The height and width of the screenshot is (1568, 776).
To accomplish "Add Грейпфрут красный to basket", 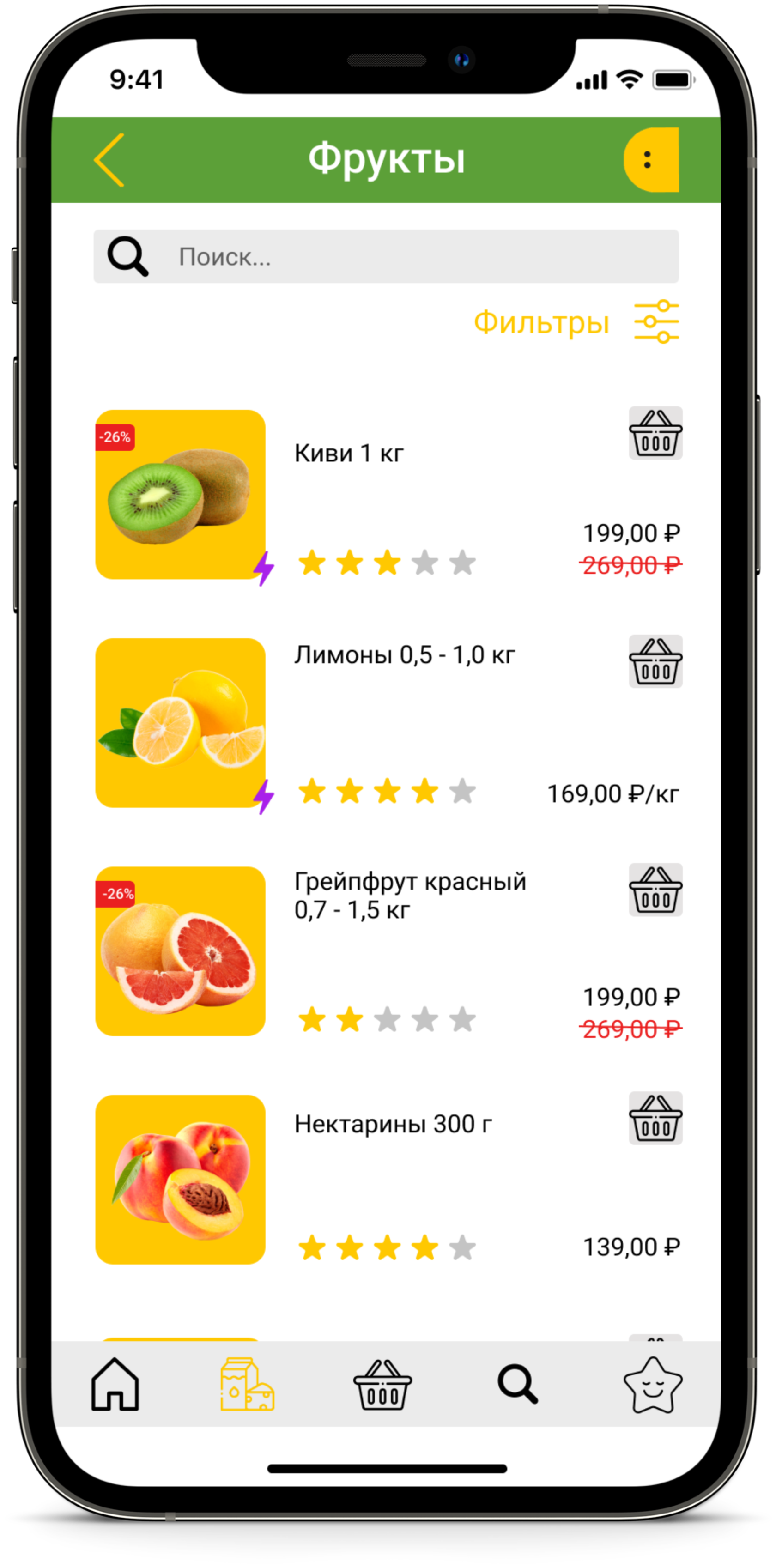I will [x=655, y=890].
